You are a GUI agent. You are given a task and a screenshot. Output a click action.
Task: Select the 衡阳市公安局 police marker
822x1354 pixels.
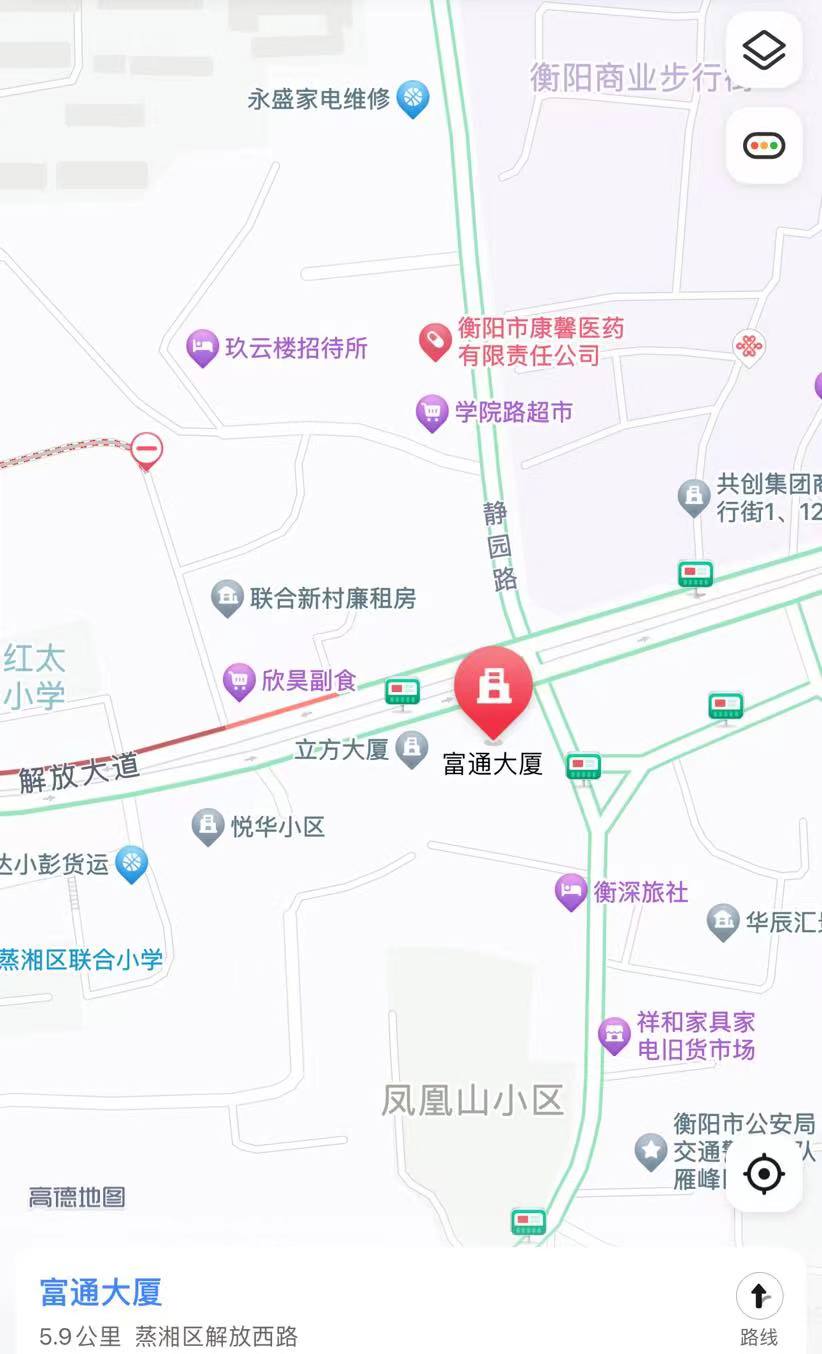click(x=651, y=1151)
